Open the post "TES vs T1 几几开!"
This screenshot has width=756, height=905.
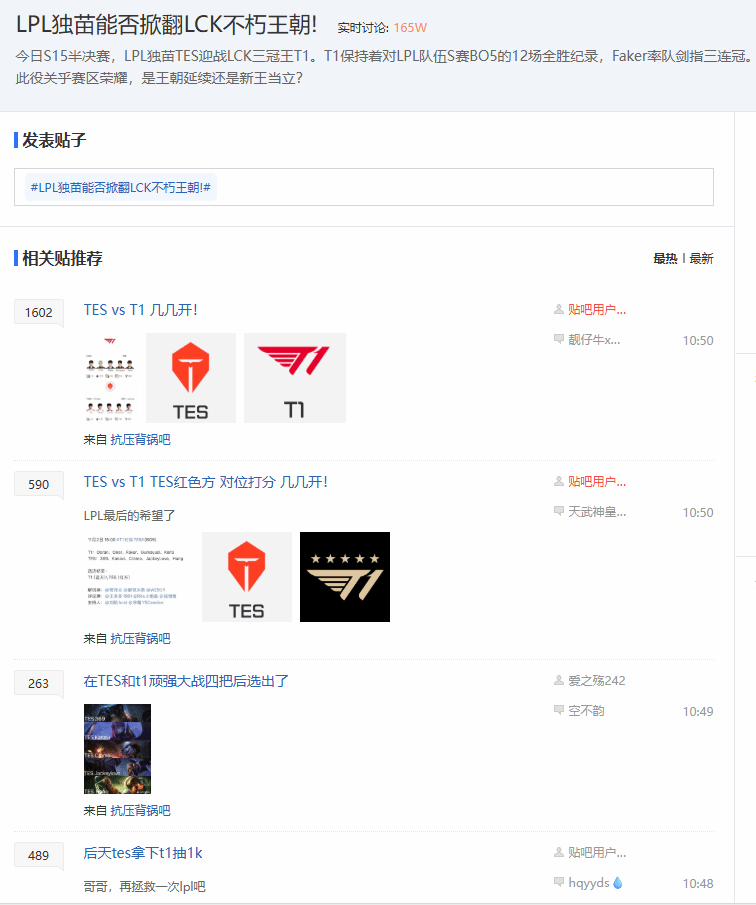(x=141, y=310)
